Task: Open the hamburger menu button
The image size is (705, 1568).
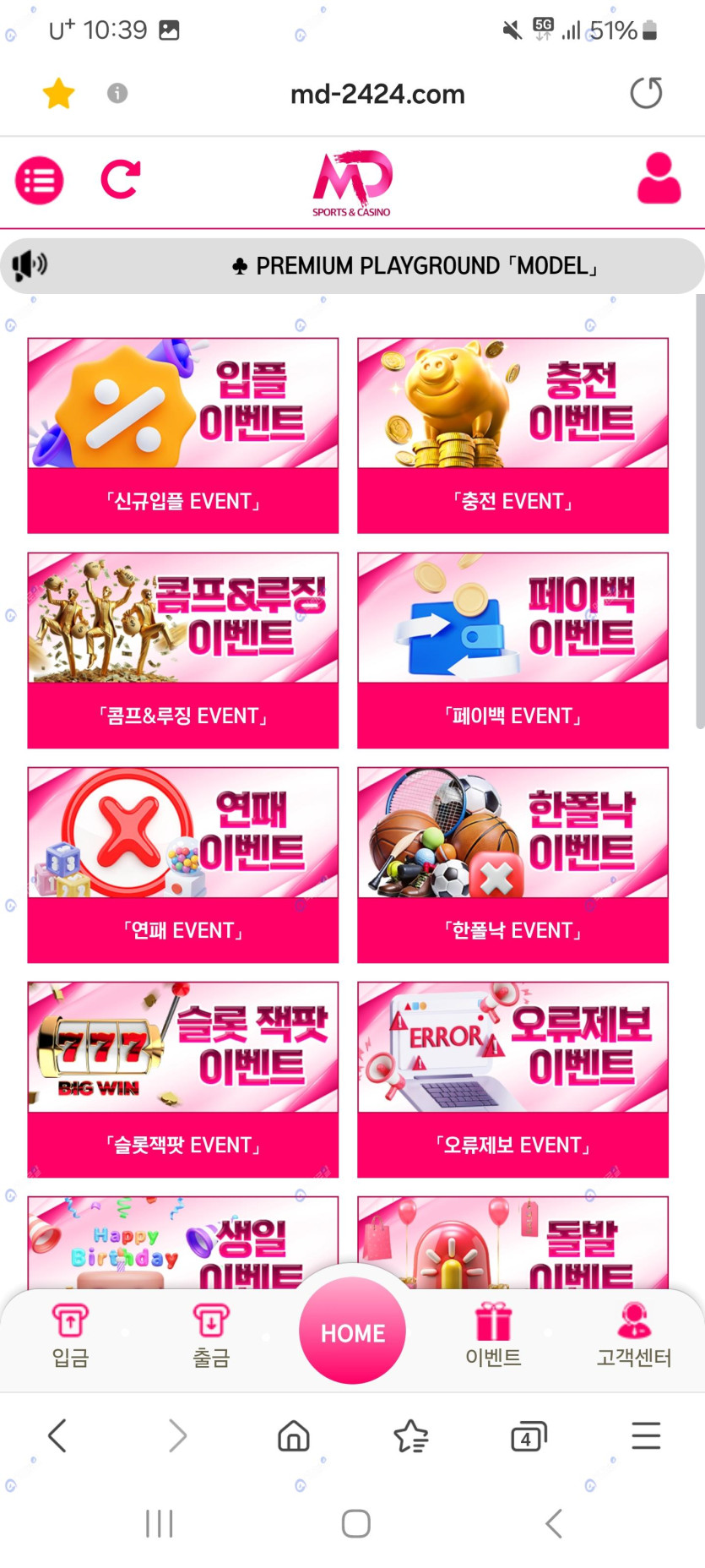Action: (x=39, y=180)
